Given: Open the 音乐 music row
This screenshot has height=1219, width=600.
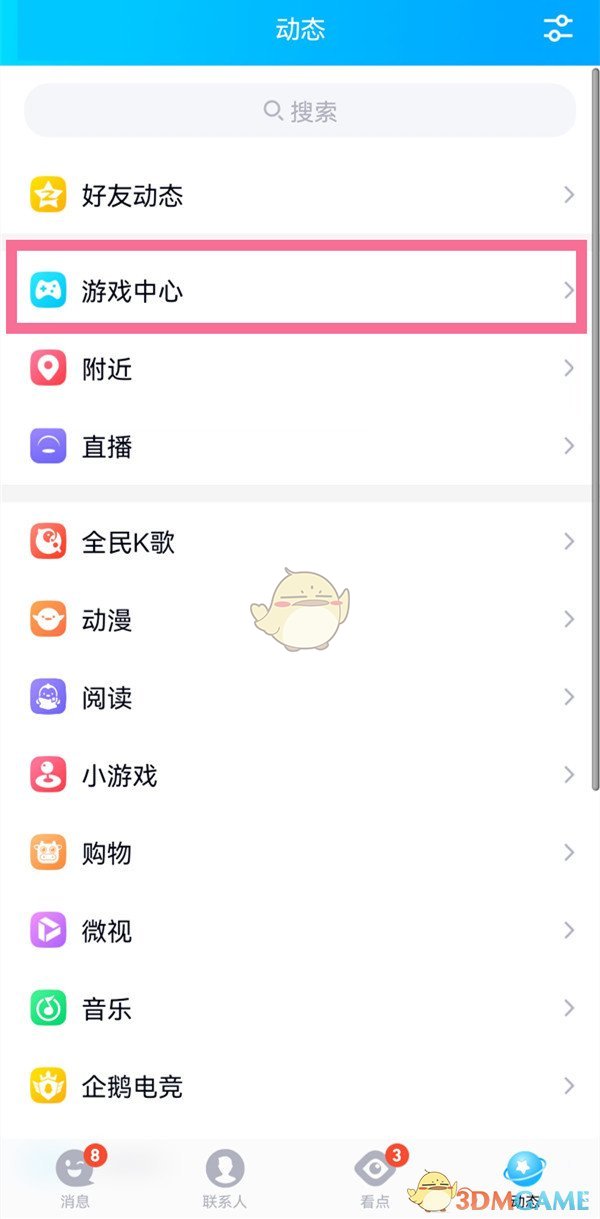Looking at the screenshot, I should point(300,1008).
